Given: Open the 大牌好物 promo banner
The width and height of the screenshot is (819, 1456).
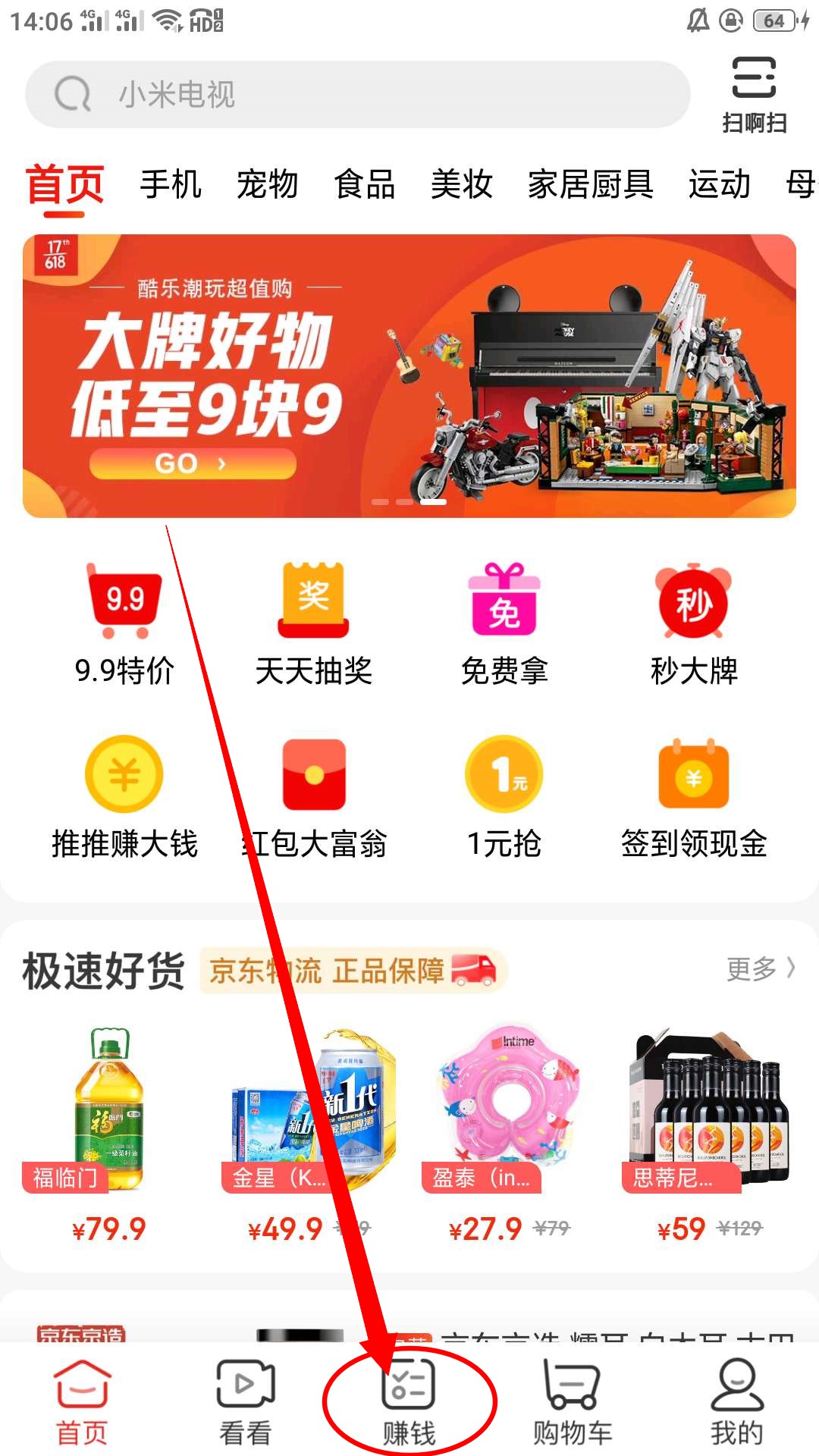Looking at the screenshot, I should pyautogui.click(x=409, y=375).
